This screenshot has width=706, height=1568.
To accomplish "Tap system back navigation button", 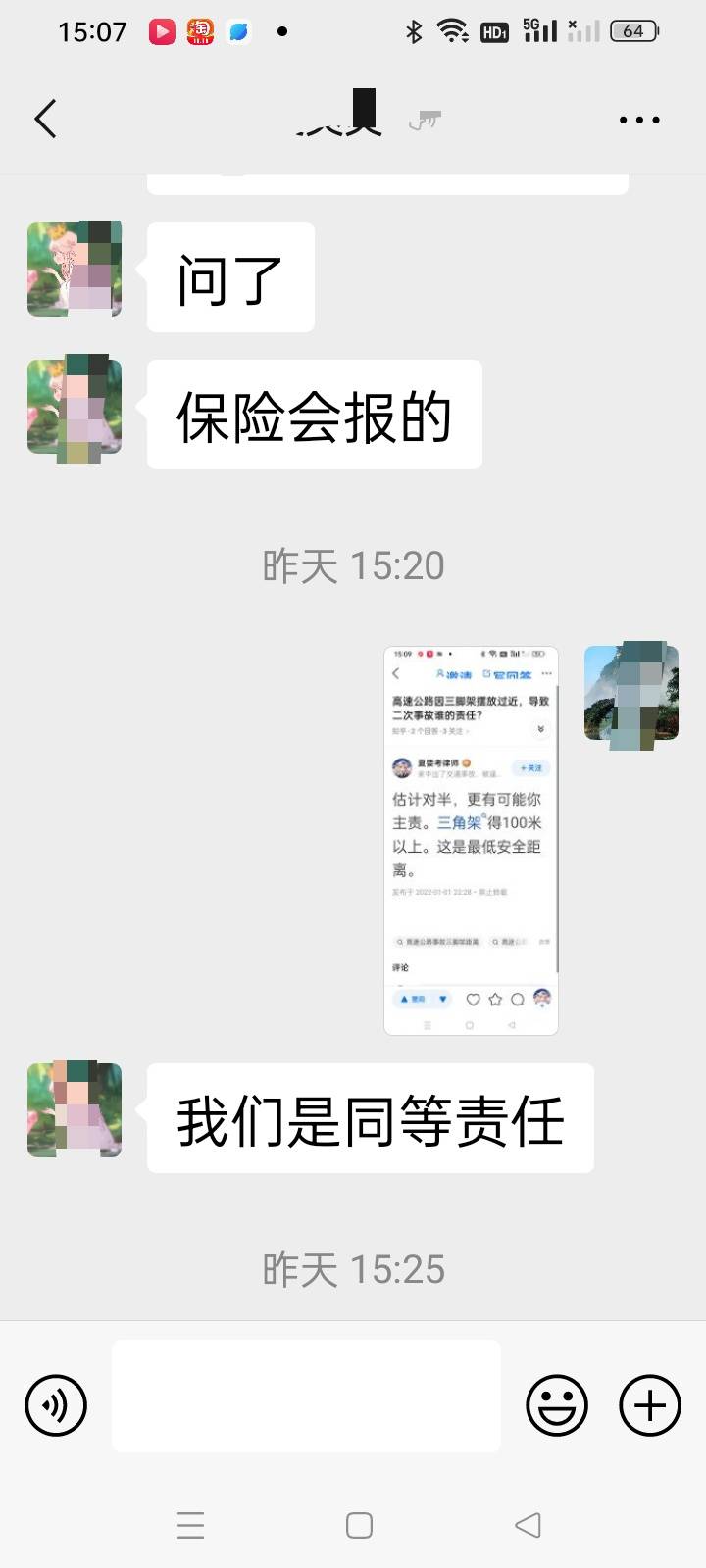I will [528, 1525].
